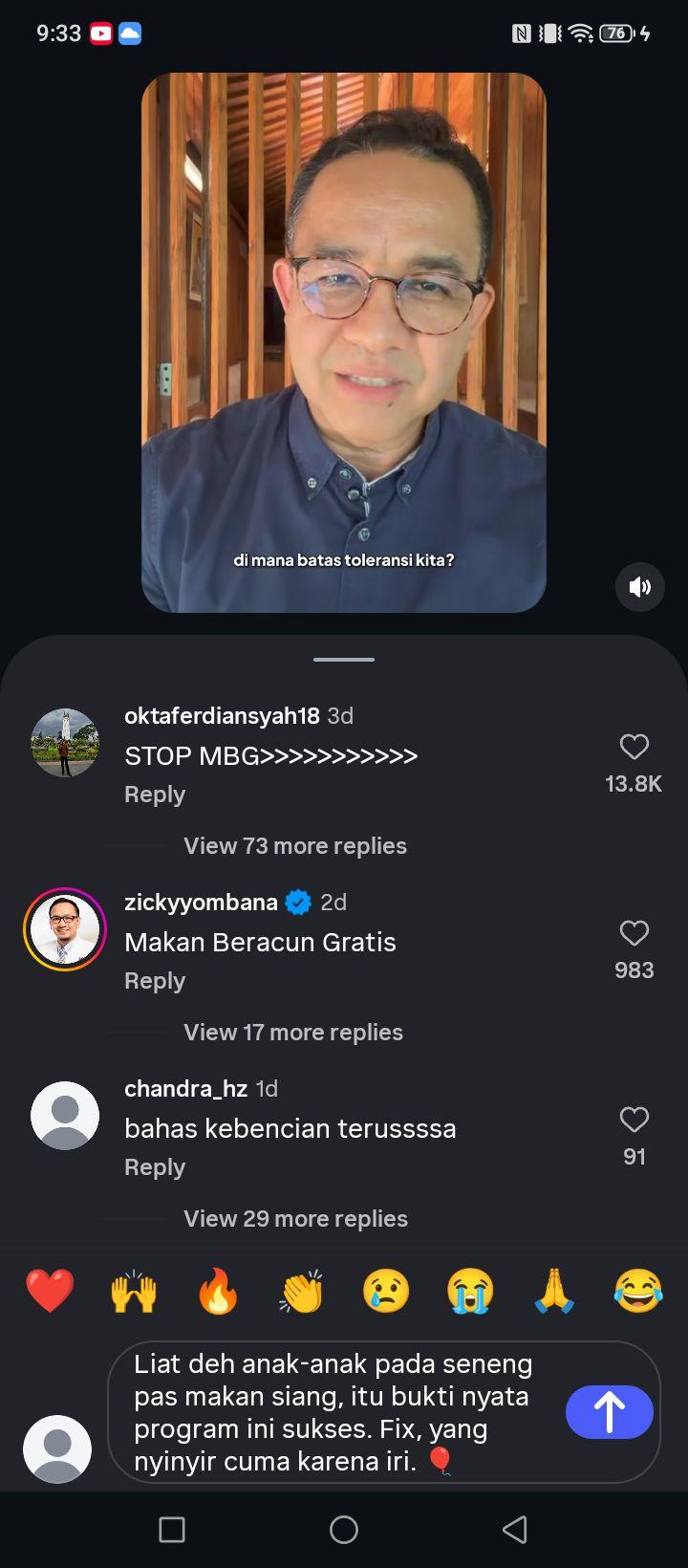Viewport: 688px width, 1568px height.
Task: Like zickyyombana's Makan Beracun Gratis comment
Action: [x=634, y=932]
